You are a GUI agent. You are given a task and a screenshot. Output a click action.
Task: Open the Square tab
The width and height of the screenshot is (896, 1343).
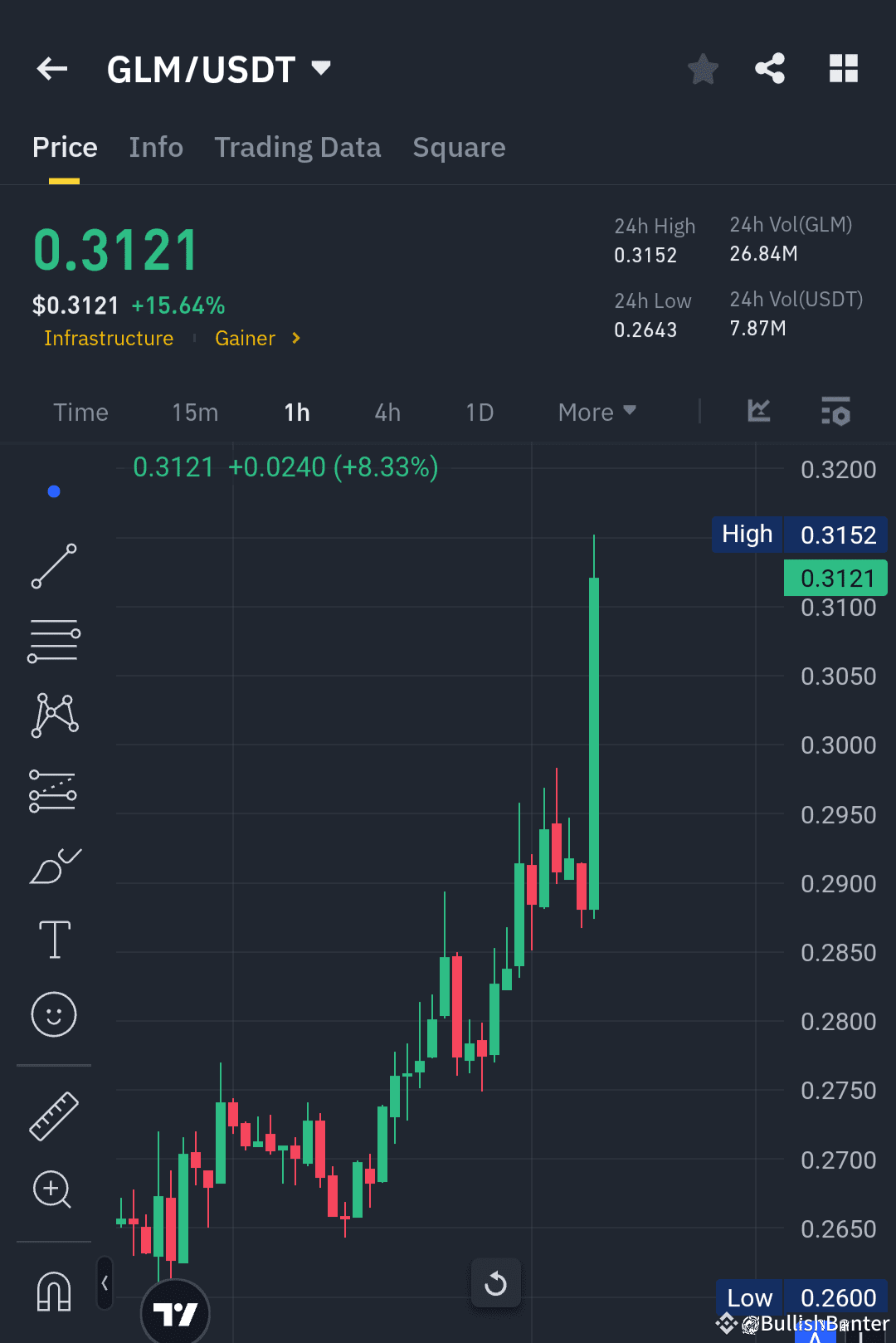pyautogui.click(x=459, y=147)
